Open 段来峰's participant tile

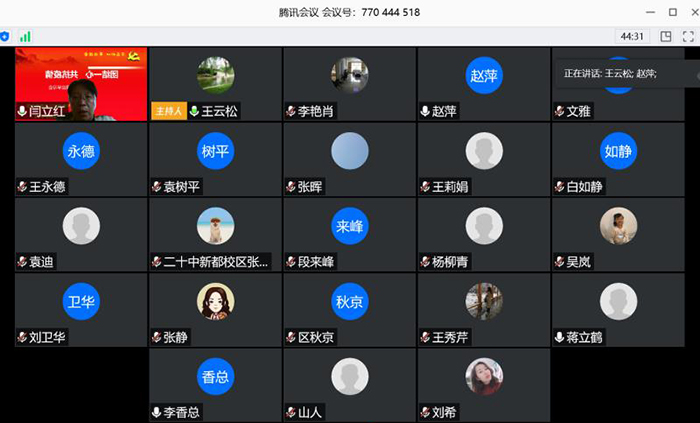(x=349, y=234)
